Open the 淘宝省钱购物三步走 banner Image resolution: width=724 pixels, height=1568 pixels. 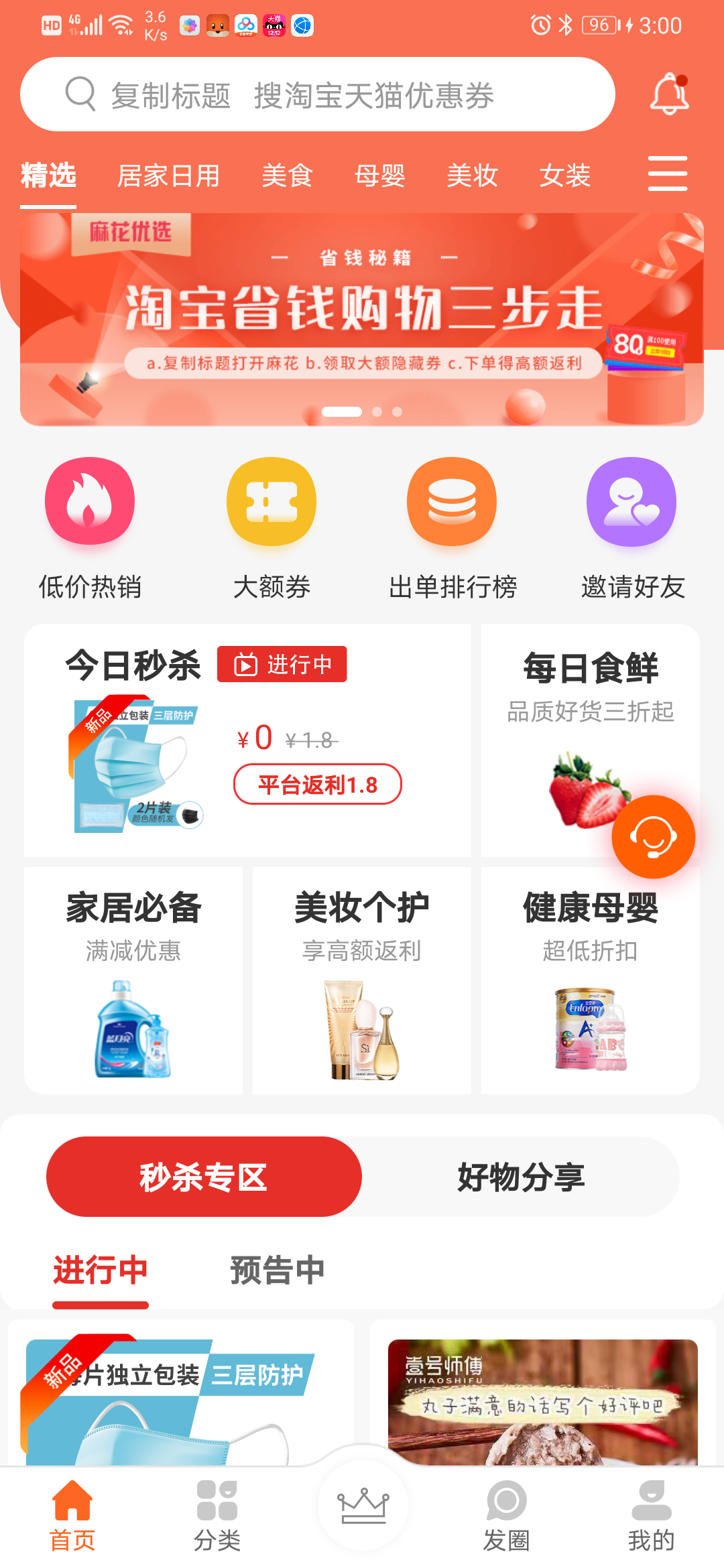(x=362, y=319)
